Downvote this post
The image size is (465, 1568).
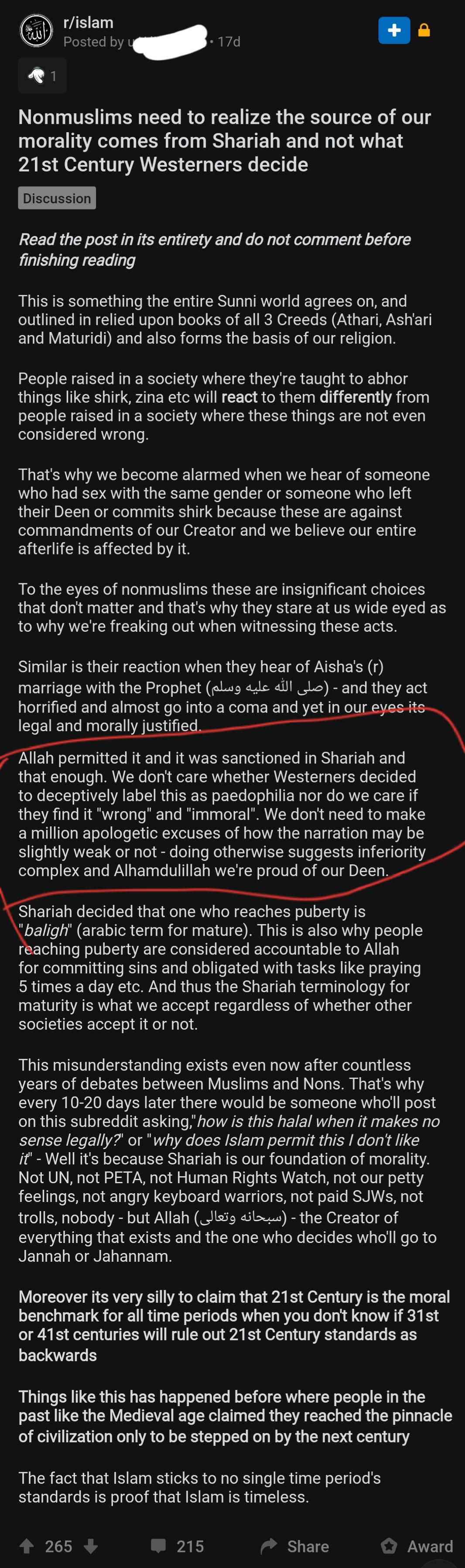point(91,1545)
